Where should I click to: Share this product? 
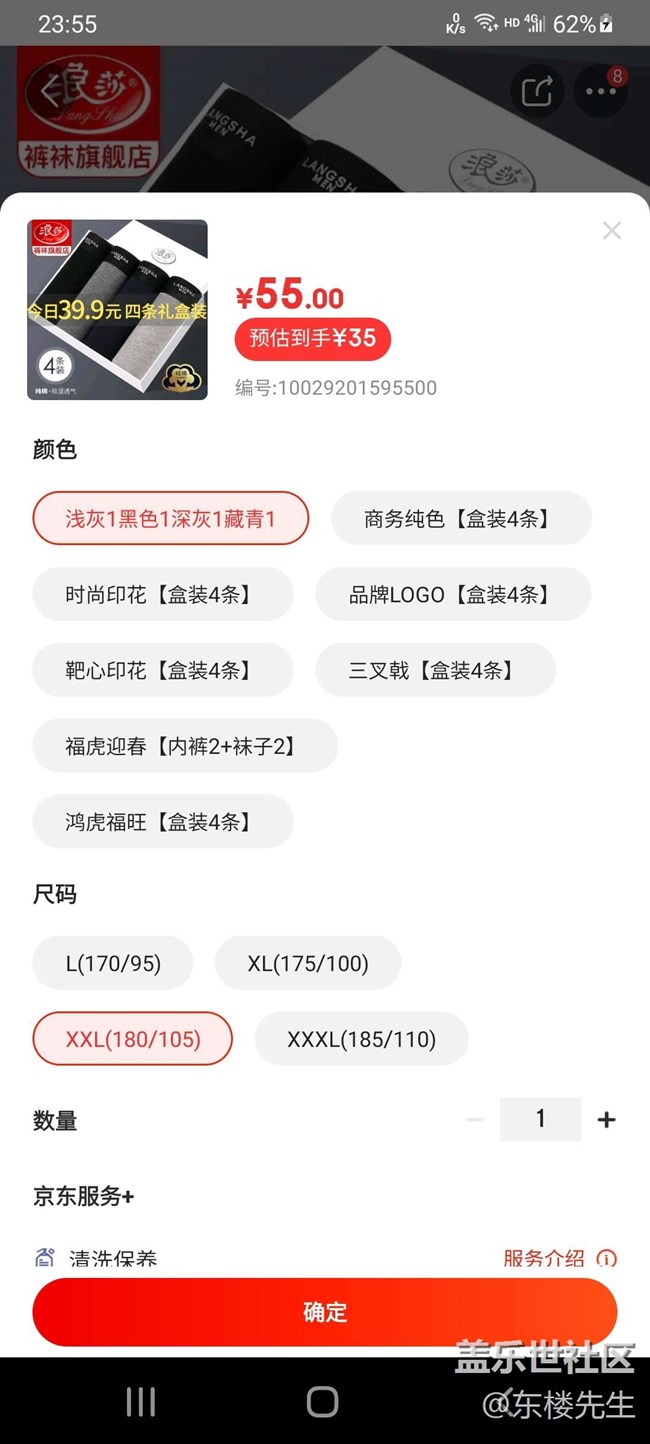(537, 92)
